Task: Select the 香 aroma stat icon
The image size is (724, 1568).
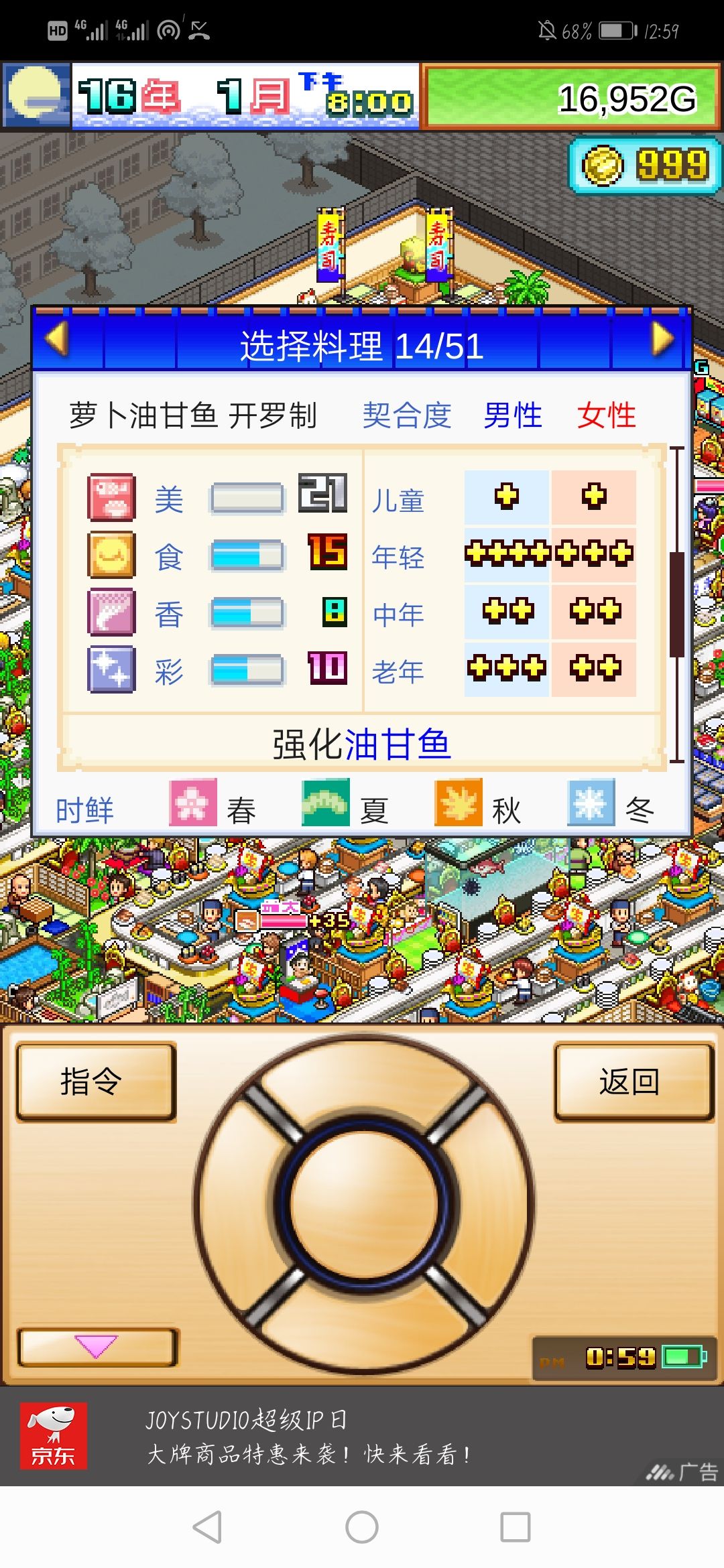Action: pos(111,612)
